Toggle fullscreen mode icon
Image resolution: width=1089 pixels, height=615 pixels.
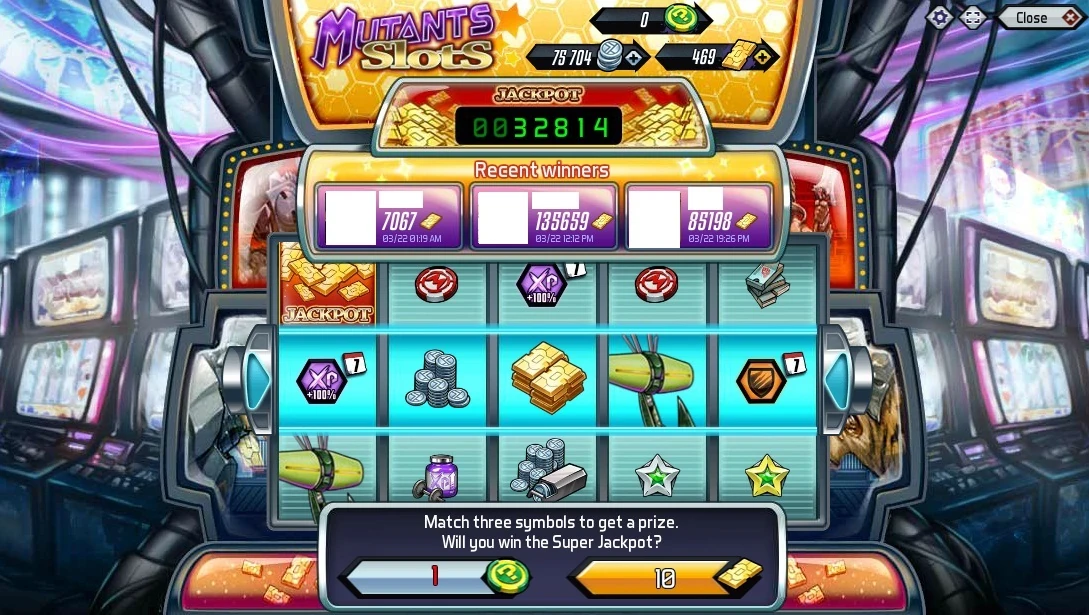point(972,18)
